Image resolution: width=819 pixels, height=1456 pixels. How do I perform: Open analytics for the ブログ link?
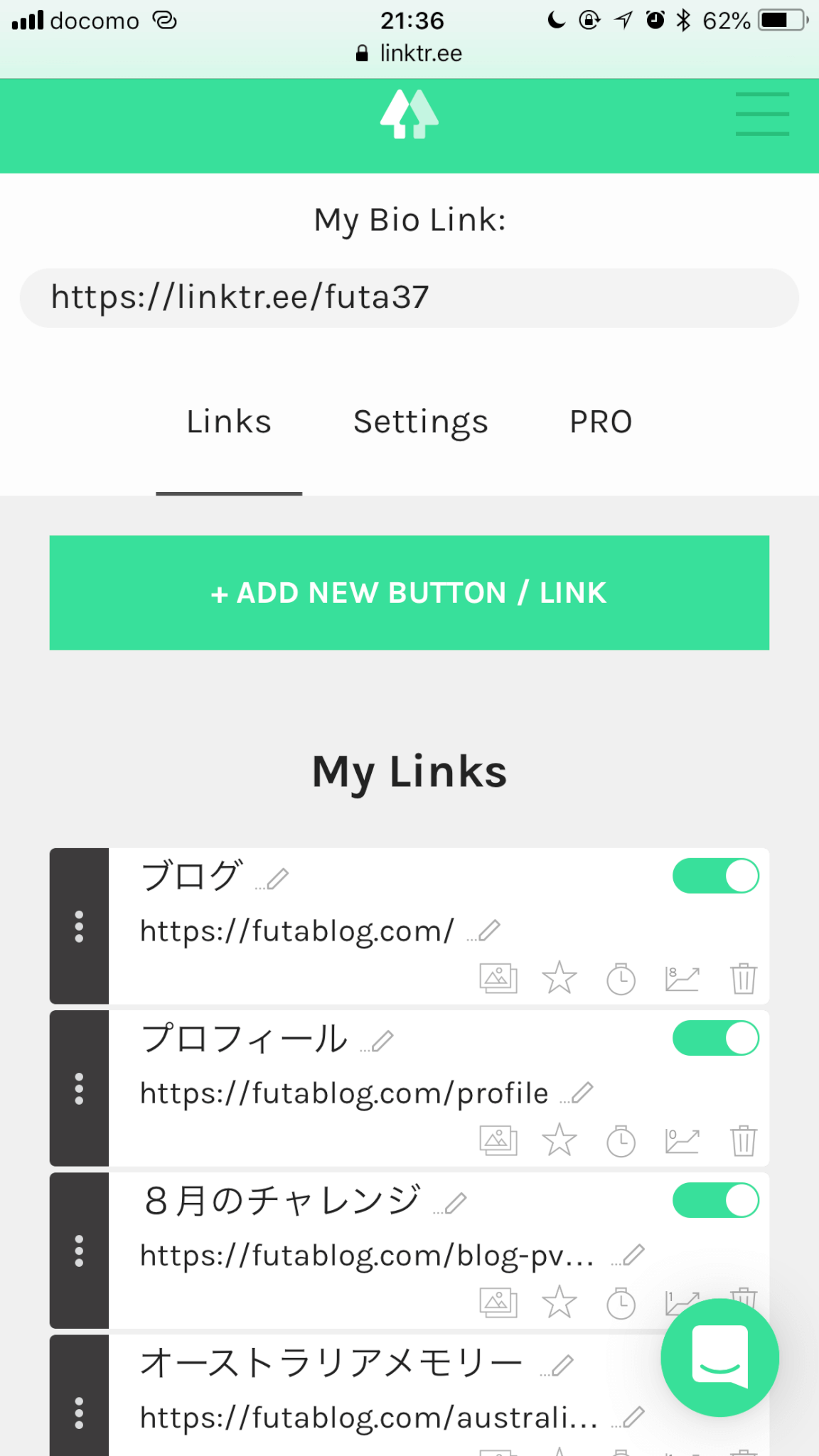(x=682, y=979)
